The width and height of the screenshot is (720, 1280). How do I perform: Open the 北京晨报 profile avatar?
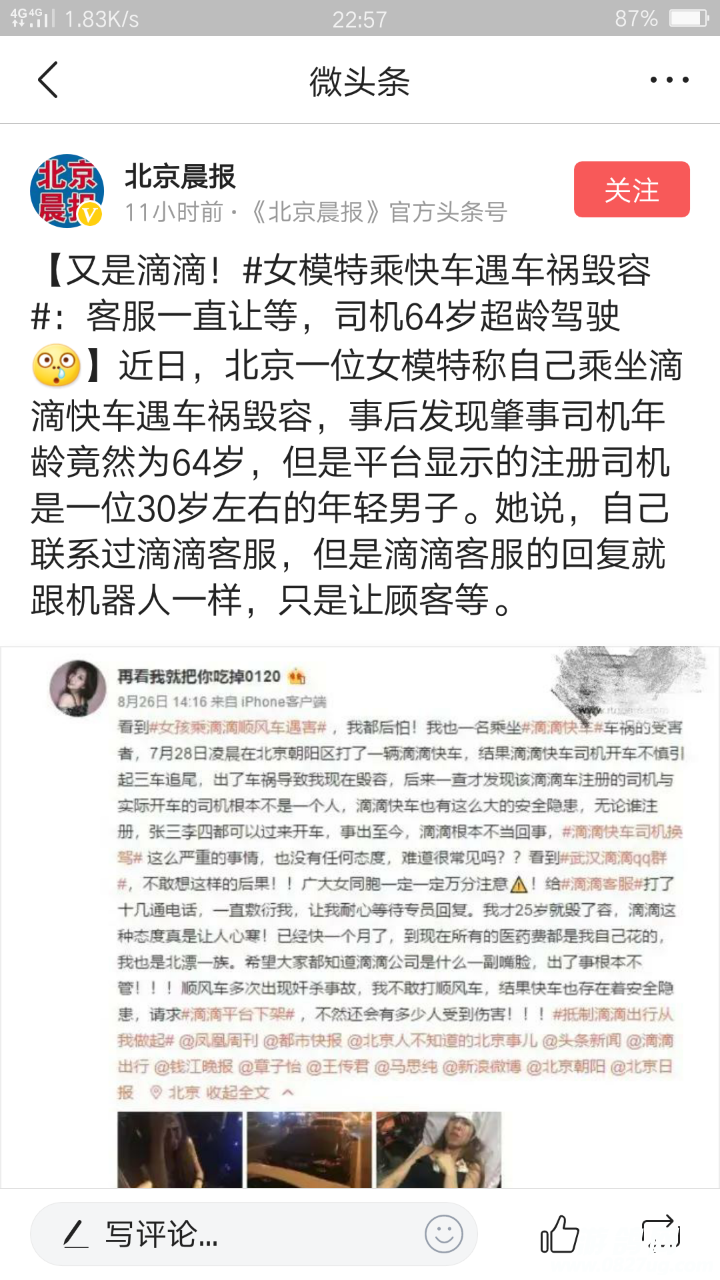[68, 190]
